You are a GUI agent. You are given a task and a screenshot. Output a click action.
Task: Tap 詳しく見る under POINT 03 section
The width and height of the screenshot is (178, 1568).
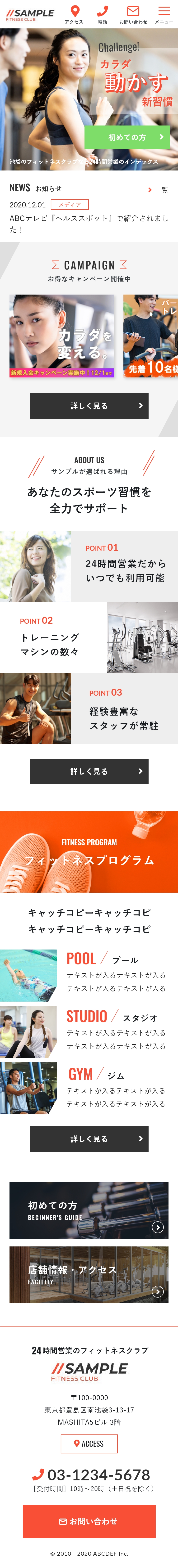89,771
